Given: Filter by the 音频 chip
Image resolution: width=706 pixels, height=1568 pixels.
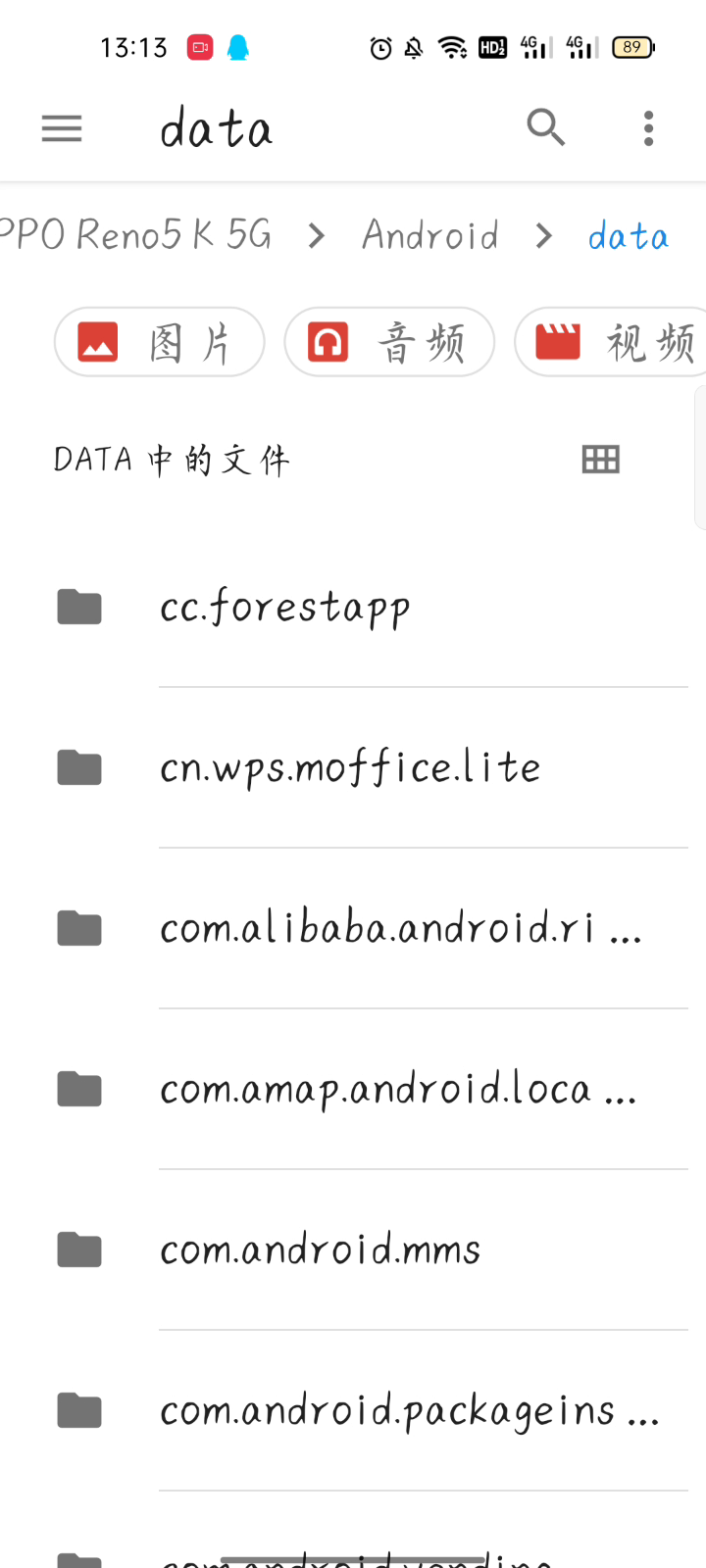Looking at the screenshot, I should point(389,342).
